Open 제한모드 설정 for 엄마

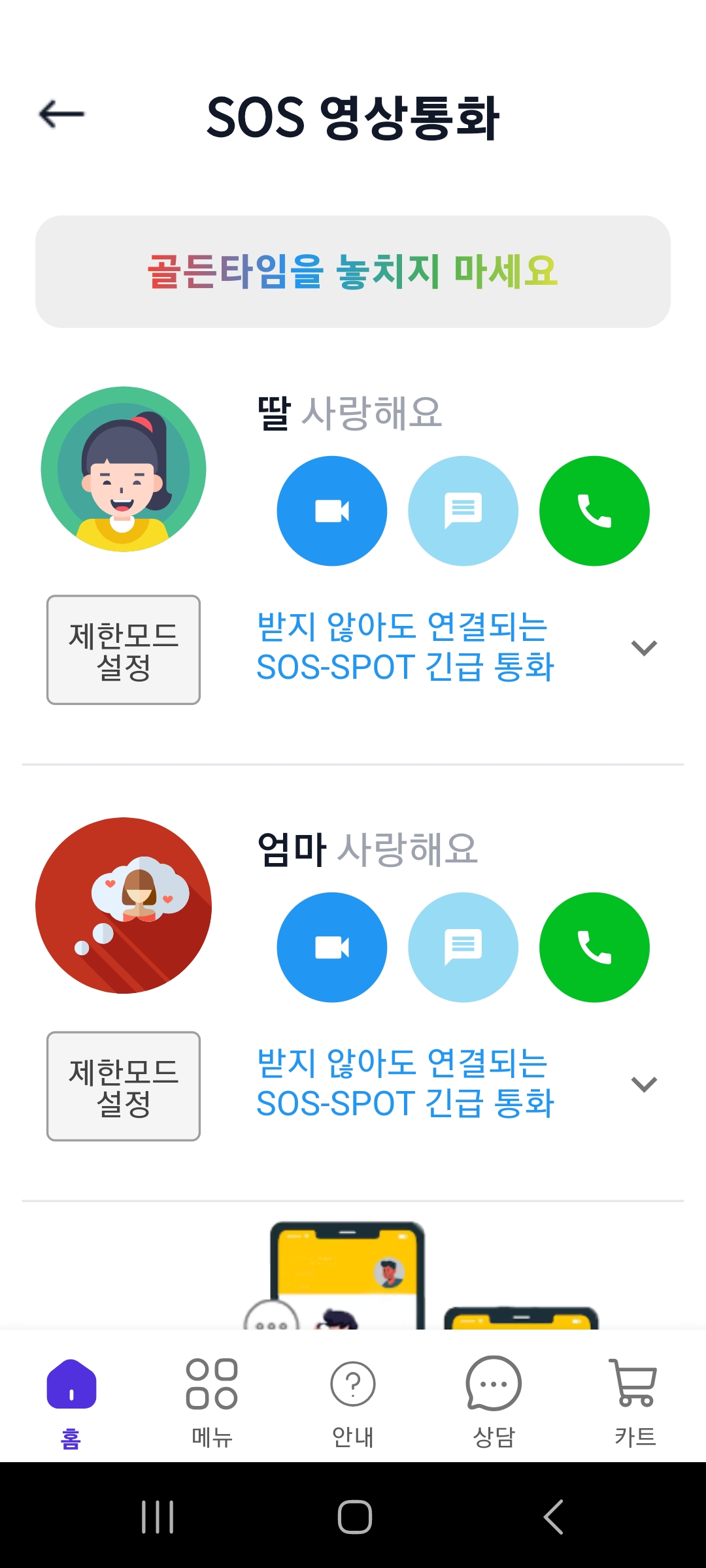(x=124, y=1086)
